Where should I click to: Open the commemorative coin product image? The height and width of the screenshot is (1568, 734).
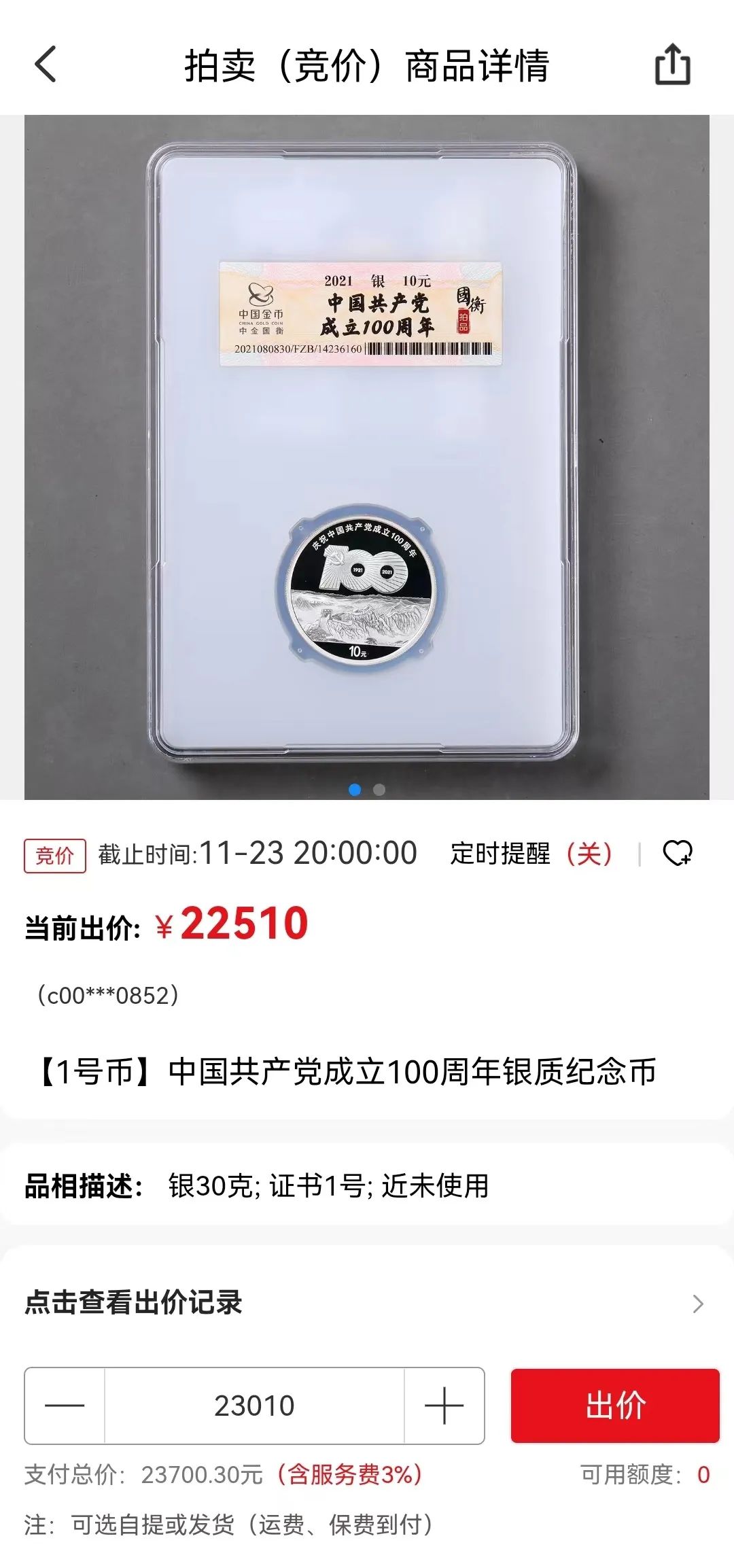coord(367,457)
